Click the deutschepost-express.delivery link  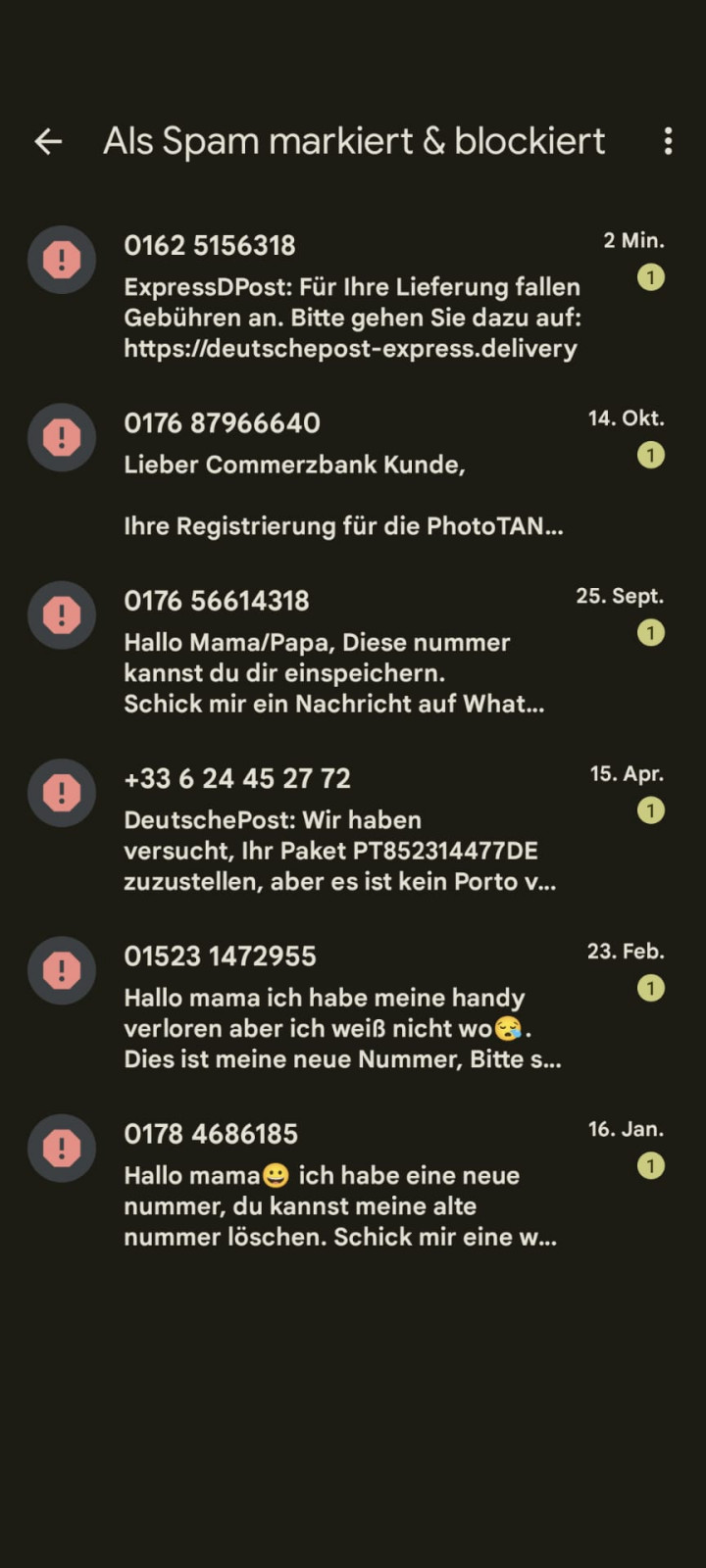[x=351, y=349]
